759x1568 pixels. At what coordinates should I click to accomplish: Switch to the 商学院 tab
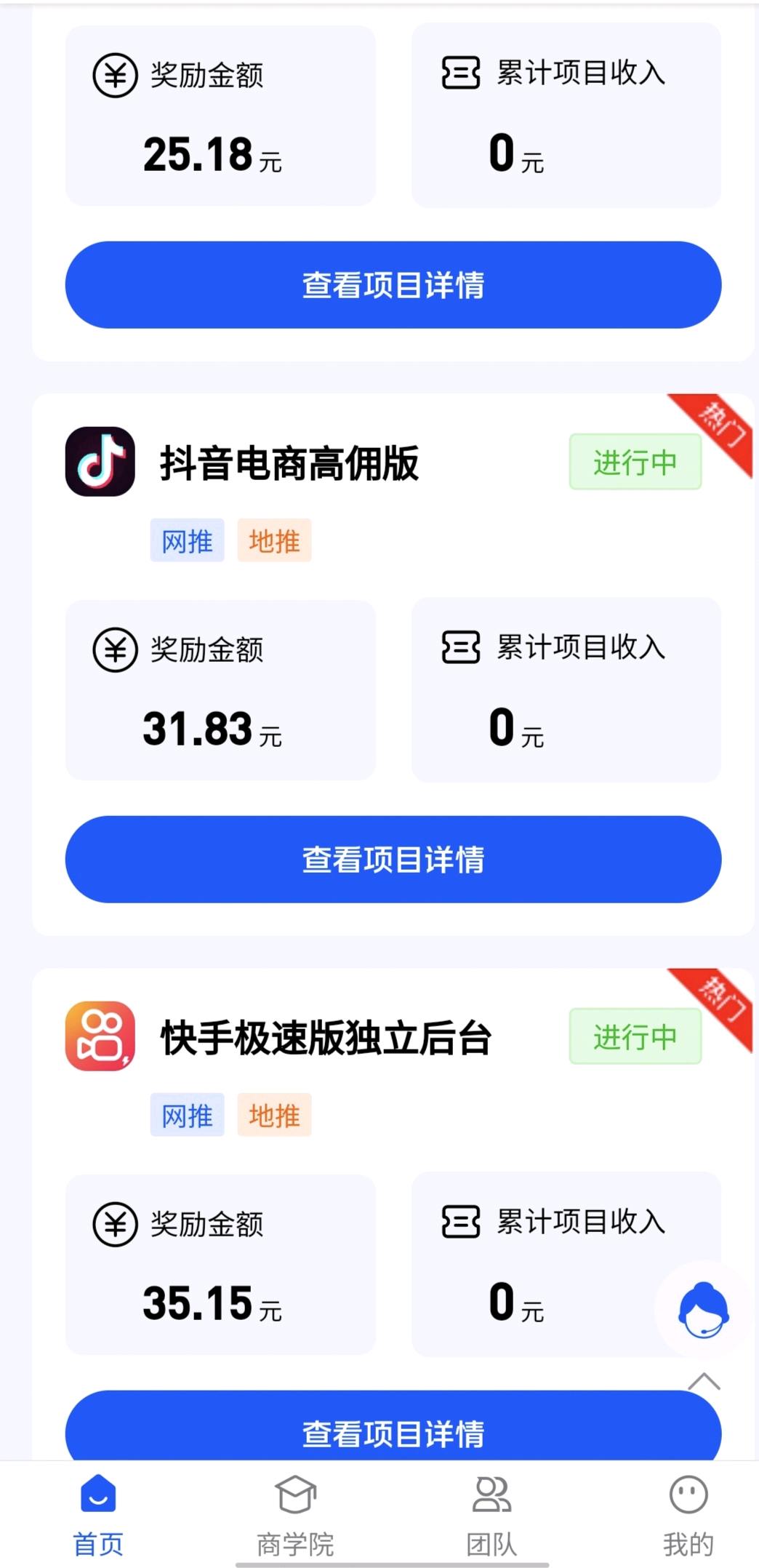295,1515
